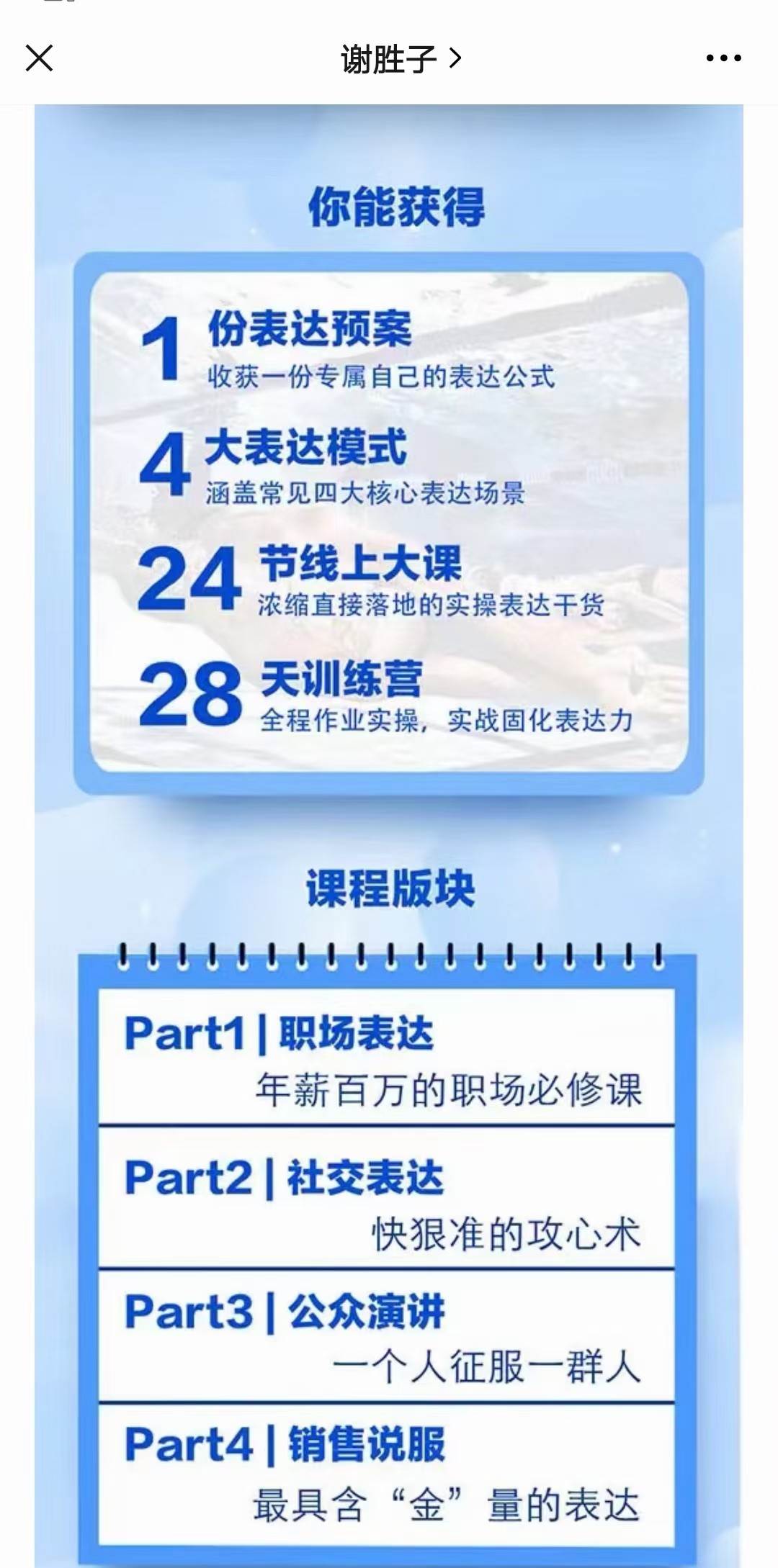Close the page with the X icon
778x1568 pixels.
pyautogui.click(x=40, y=58)
